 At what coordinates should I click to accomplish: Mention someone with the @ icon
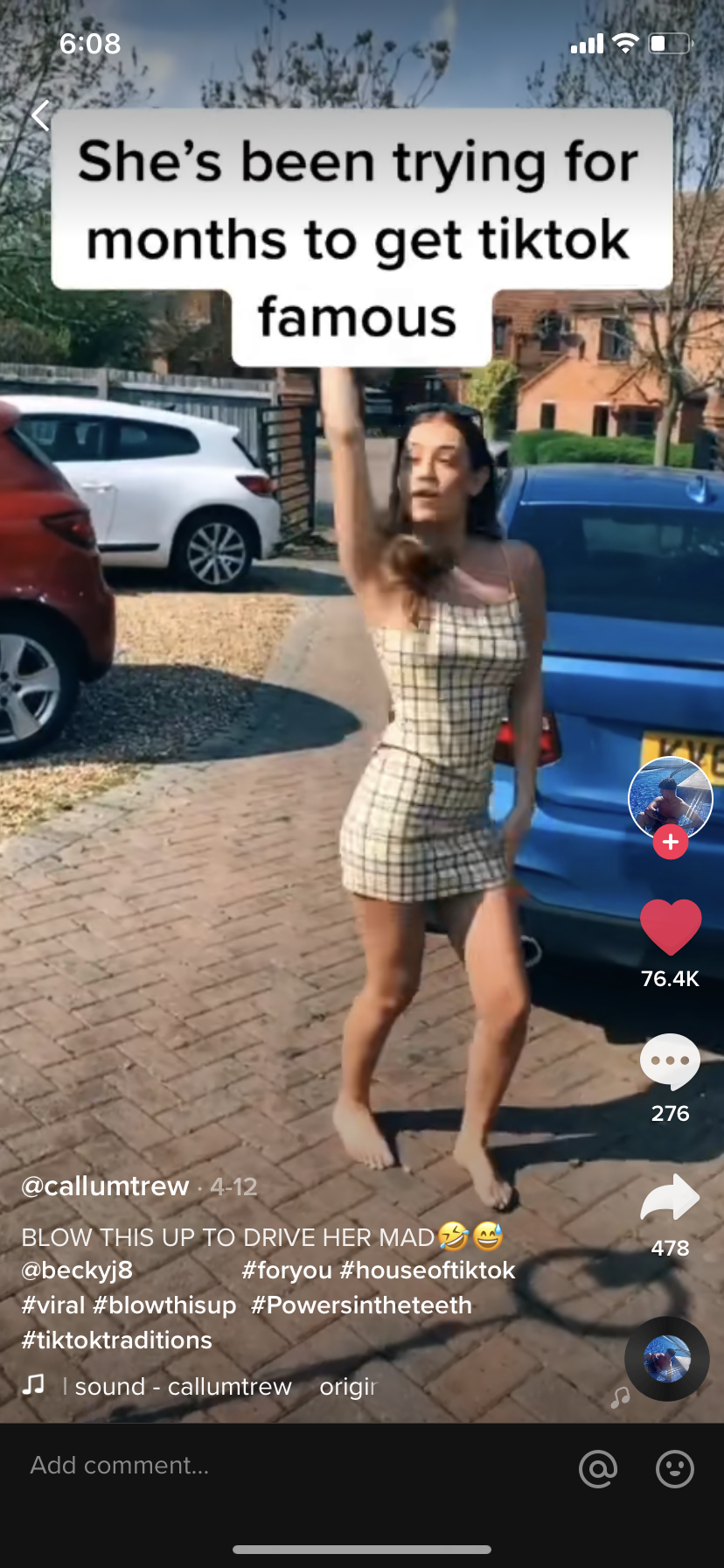[598, 1469]
